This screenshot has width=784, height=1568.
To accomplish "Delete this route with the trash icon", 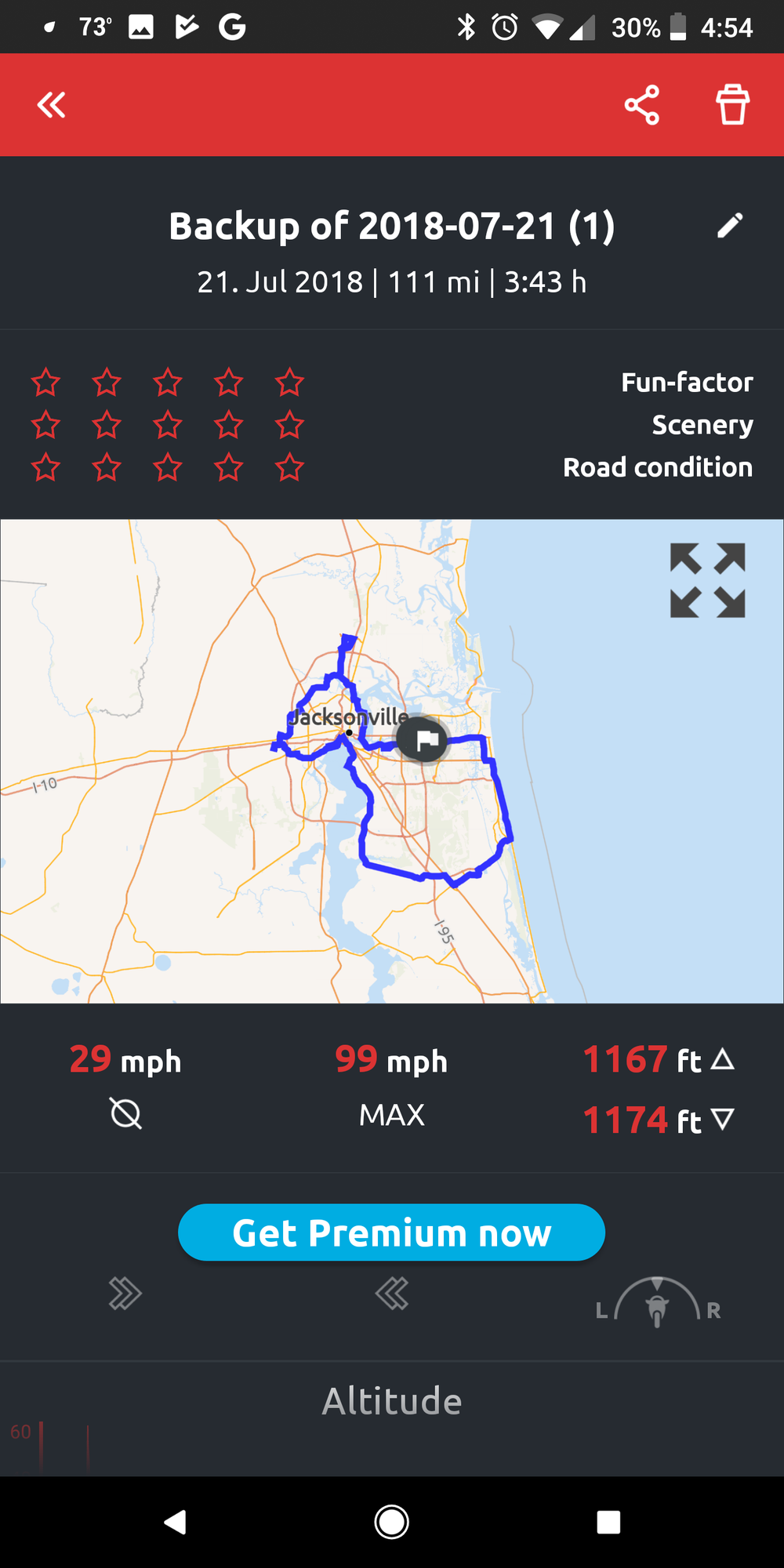I will [x=732, y=105].
